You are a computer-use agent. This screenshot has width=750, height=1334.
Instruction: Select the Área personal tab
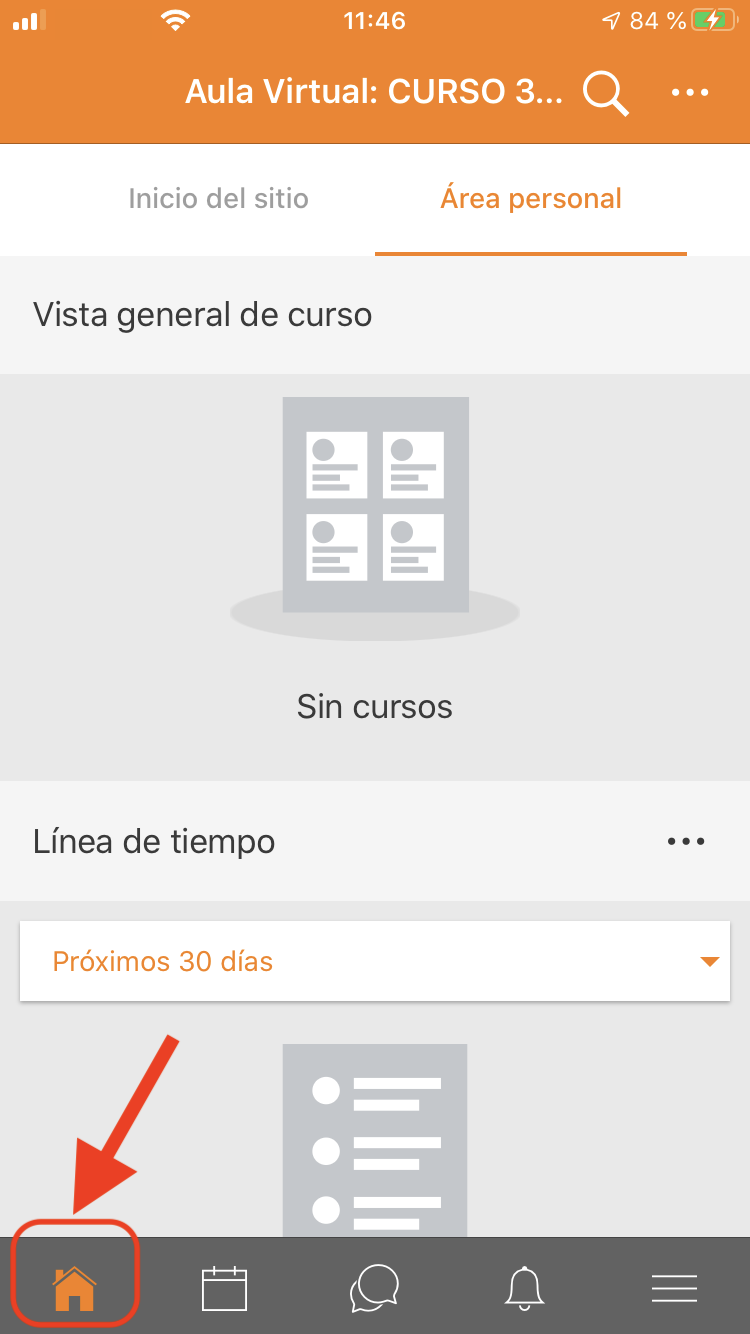531,198
